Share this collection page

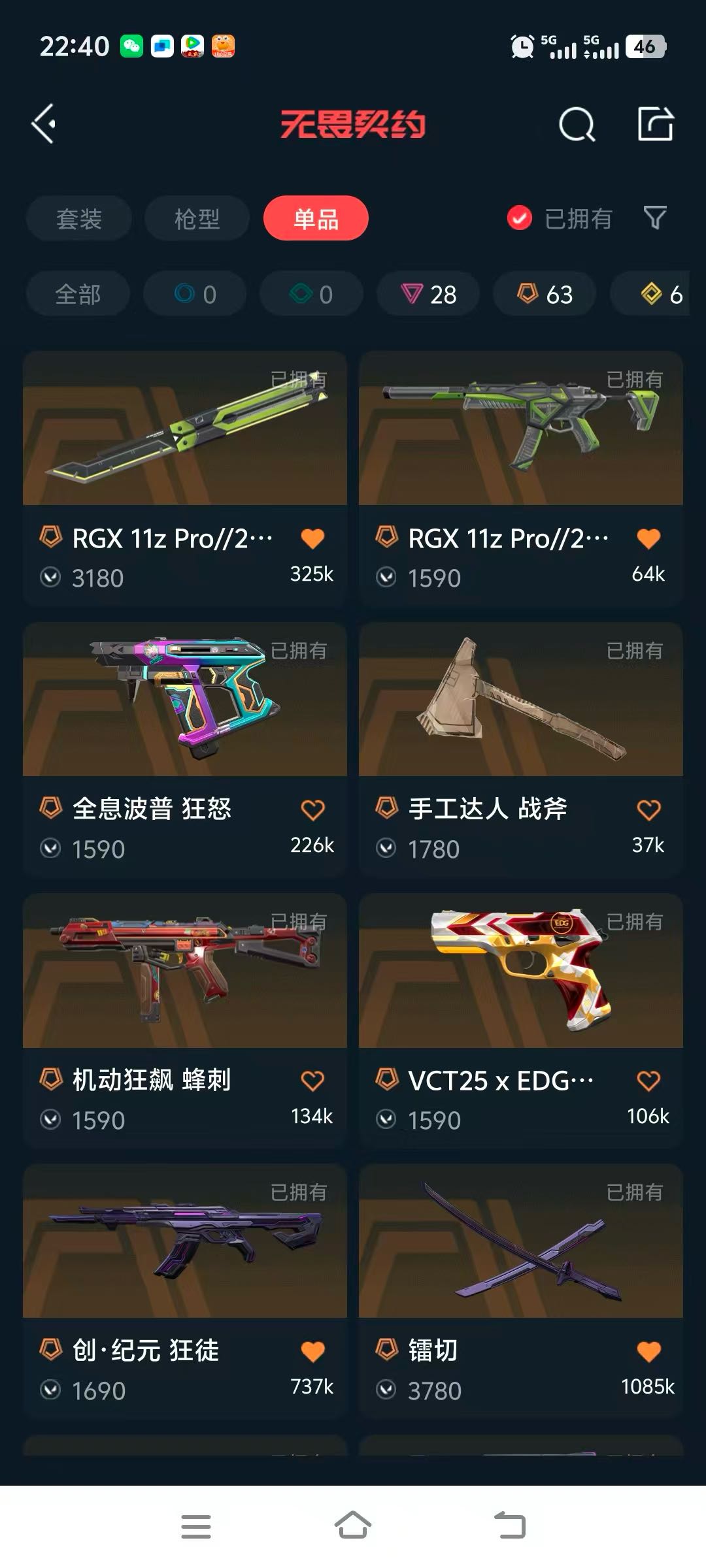pos(656,123)
